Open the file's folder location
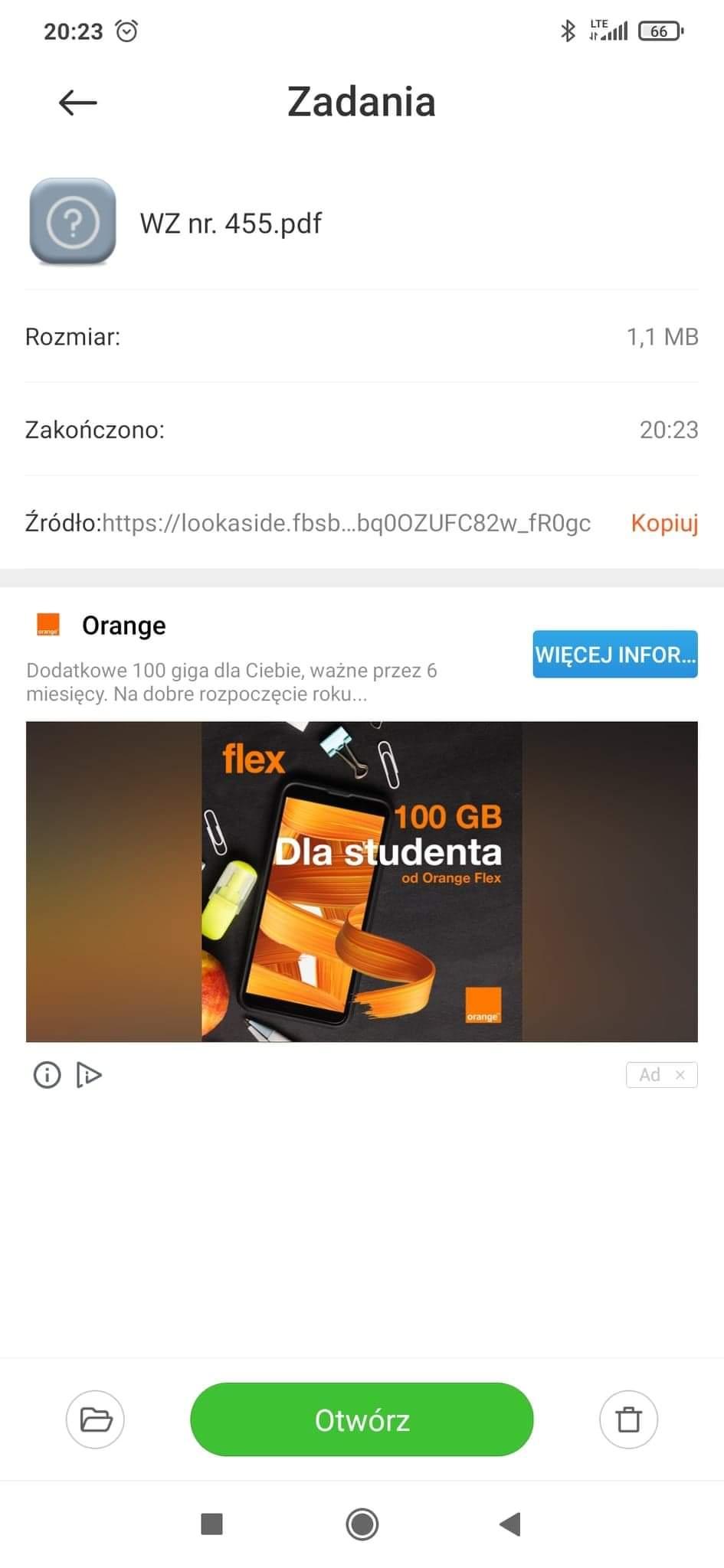The image size is (724, 1568). click(95, 1419)
